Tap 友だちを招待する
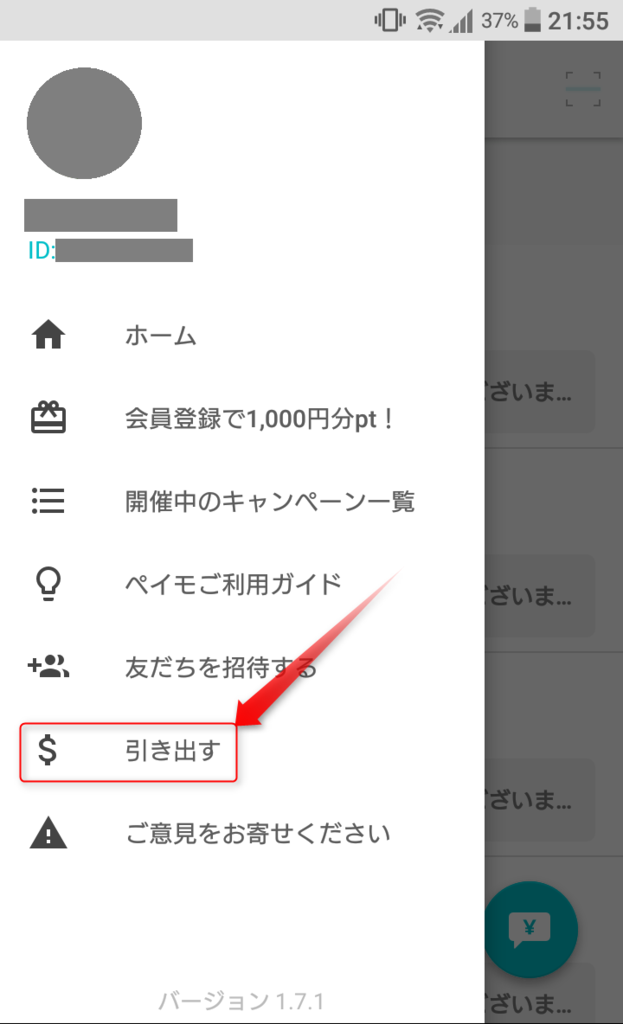 pyautogui.click(x=220, y=667)
